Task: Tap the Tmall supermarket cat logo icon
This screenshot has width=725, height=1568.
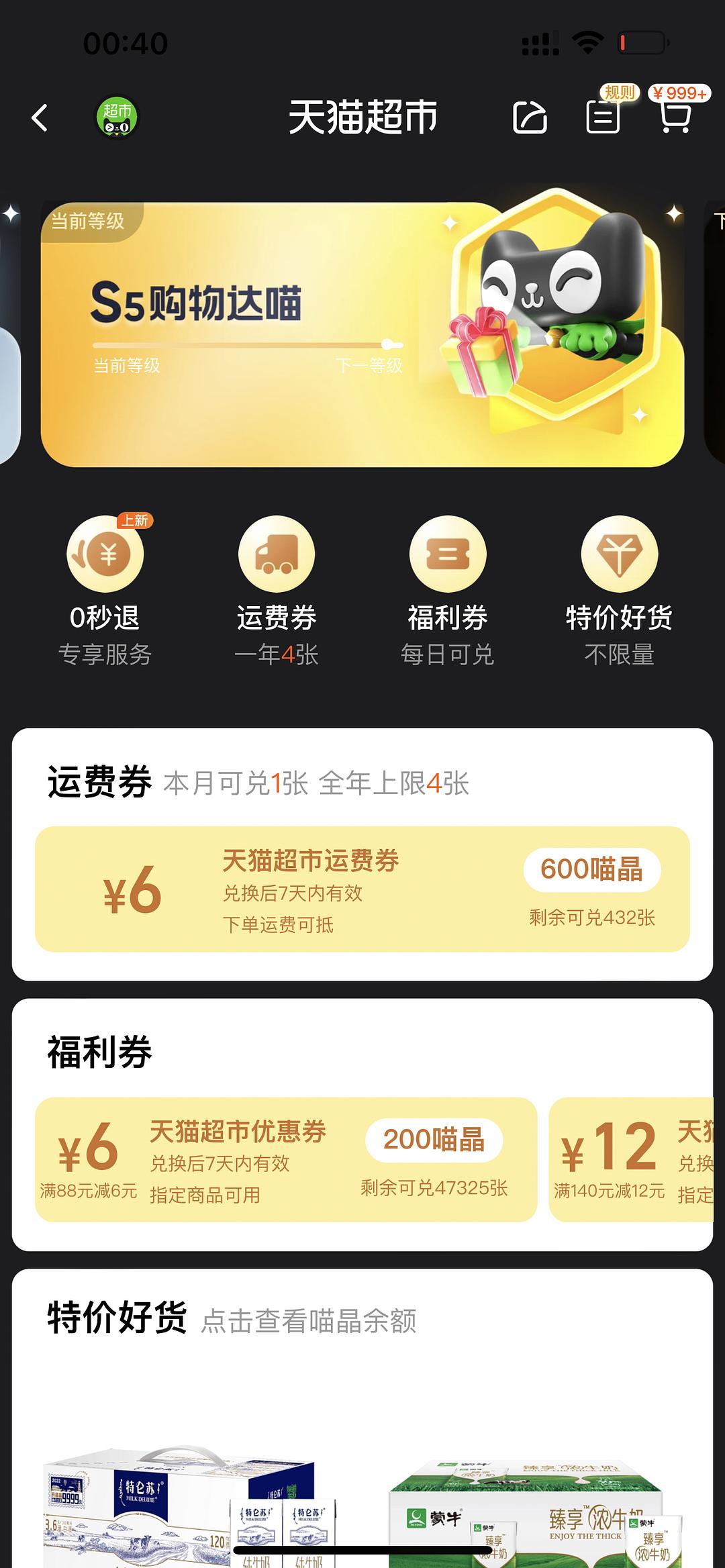Action: (x=117, y=117)
